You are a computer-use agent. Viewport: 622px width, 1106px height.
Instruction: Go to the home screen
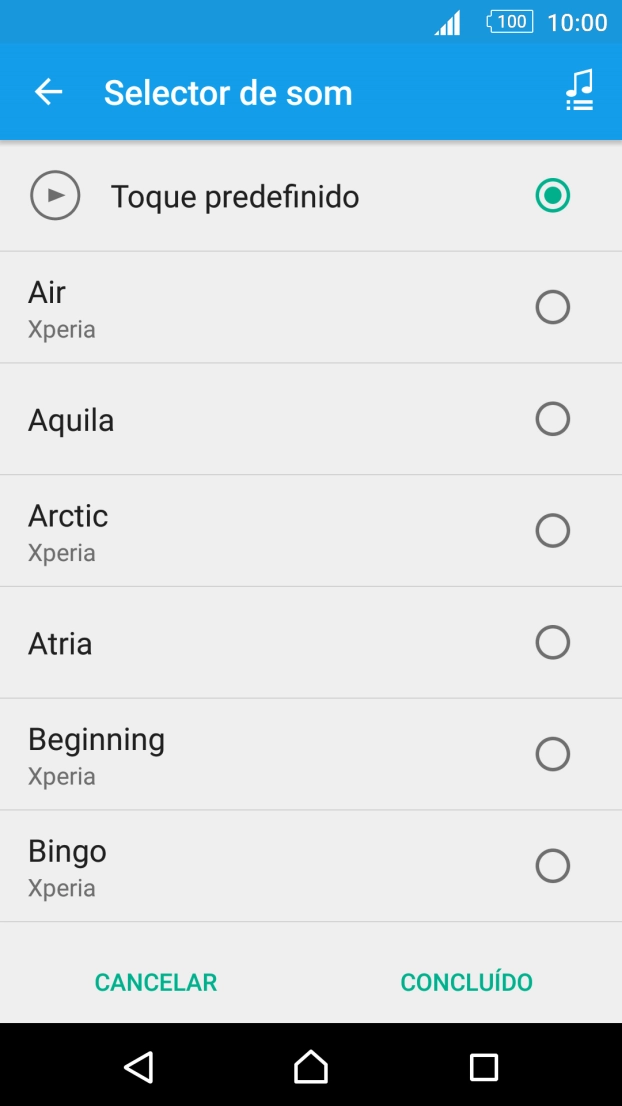[x=311, y=1066]
